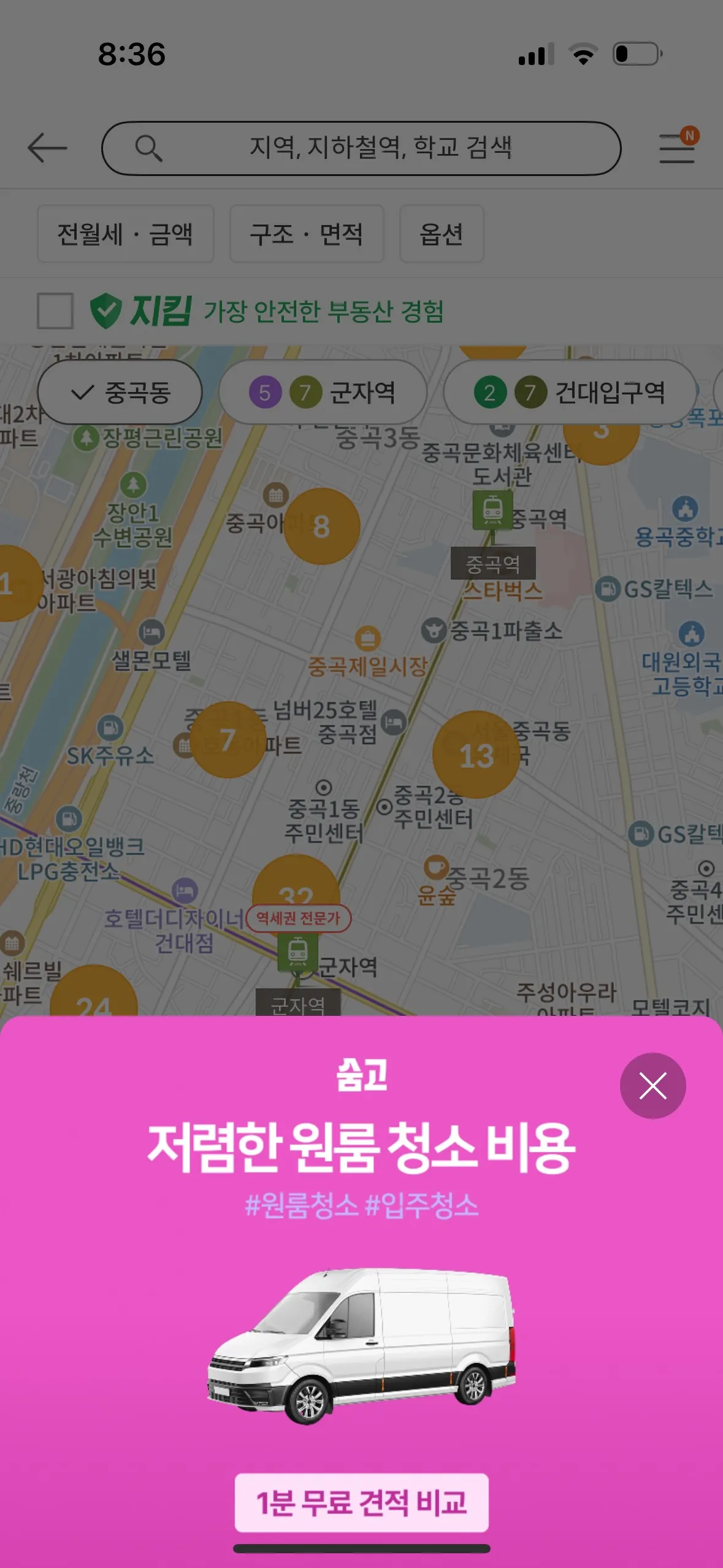The image size is (723, 1568).
Task: Go back using the arrow icon
Action: (x=47, y=148)
